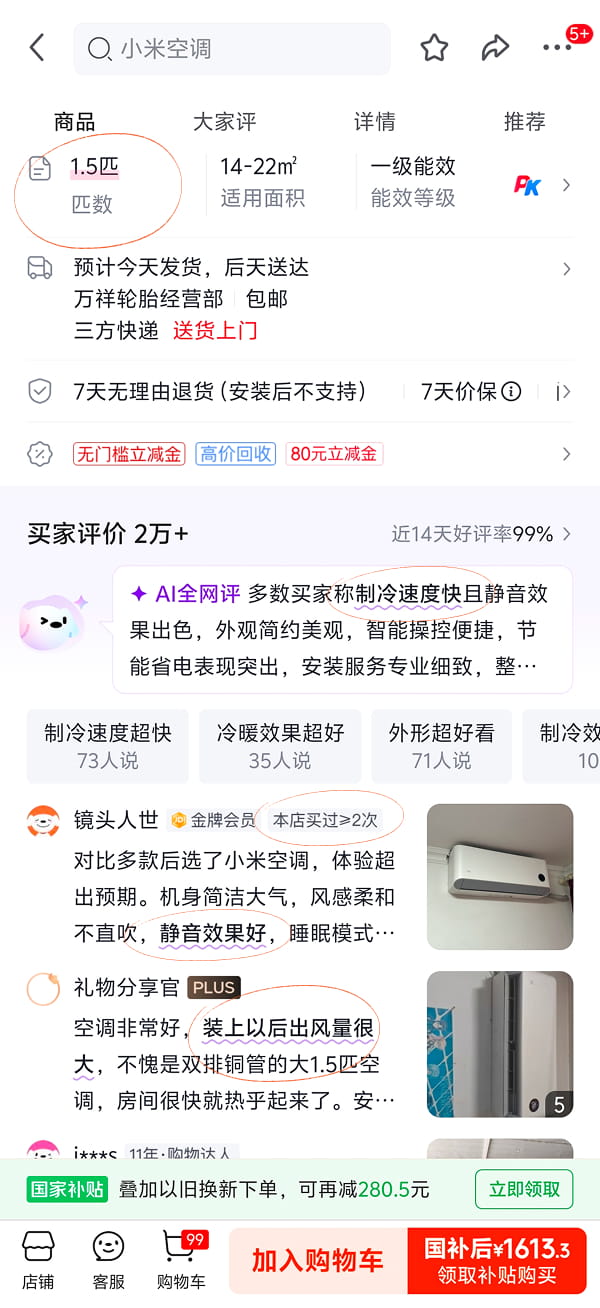Select the 冷暖效果超好 review chip
600x1308 pixels.
click(x=280, y=746)
